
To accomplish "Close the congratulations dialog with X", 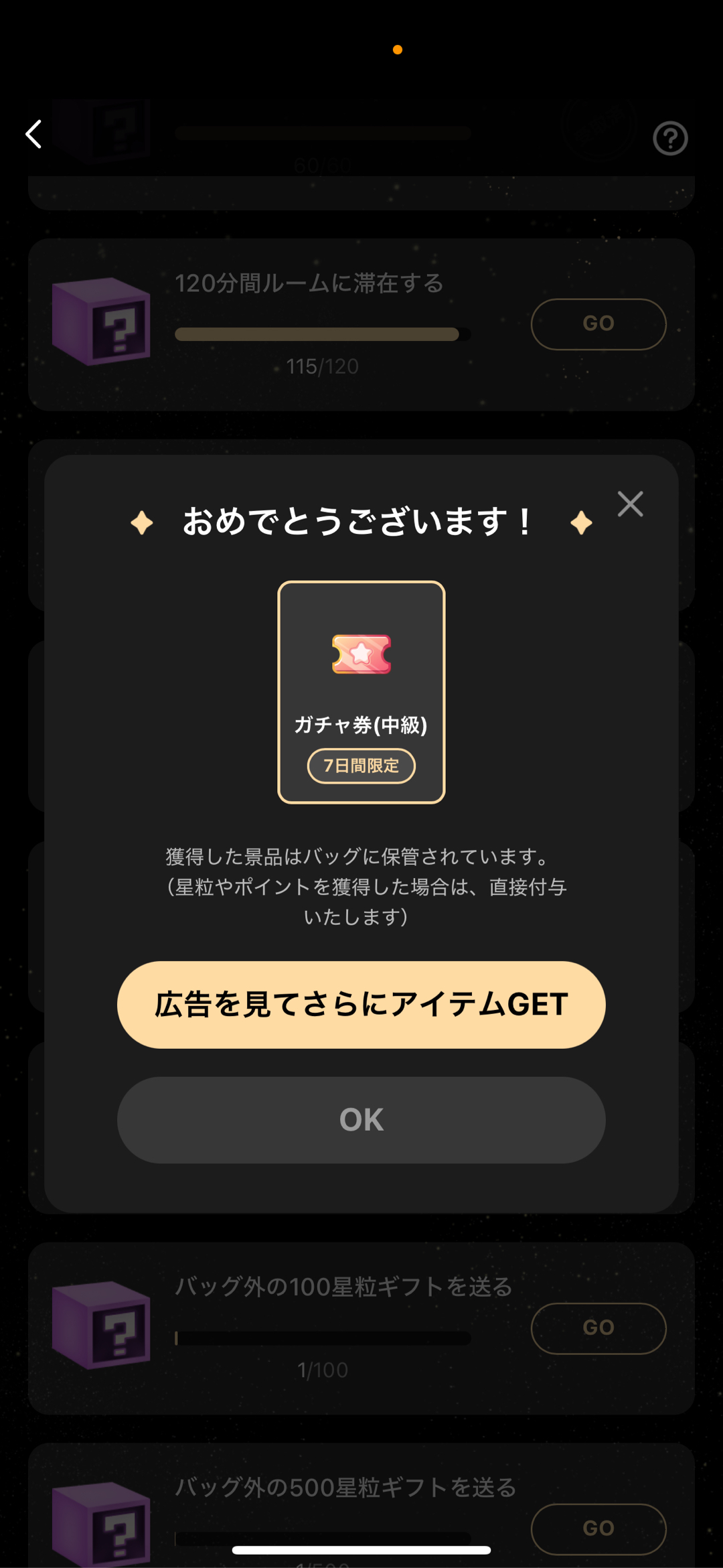I will pyautogui.click(x=630, y=504).
